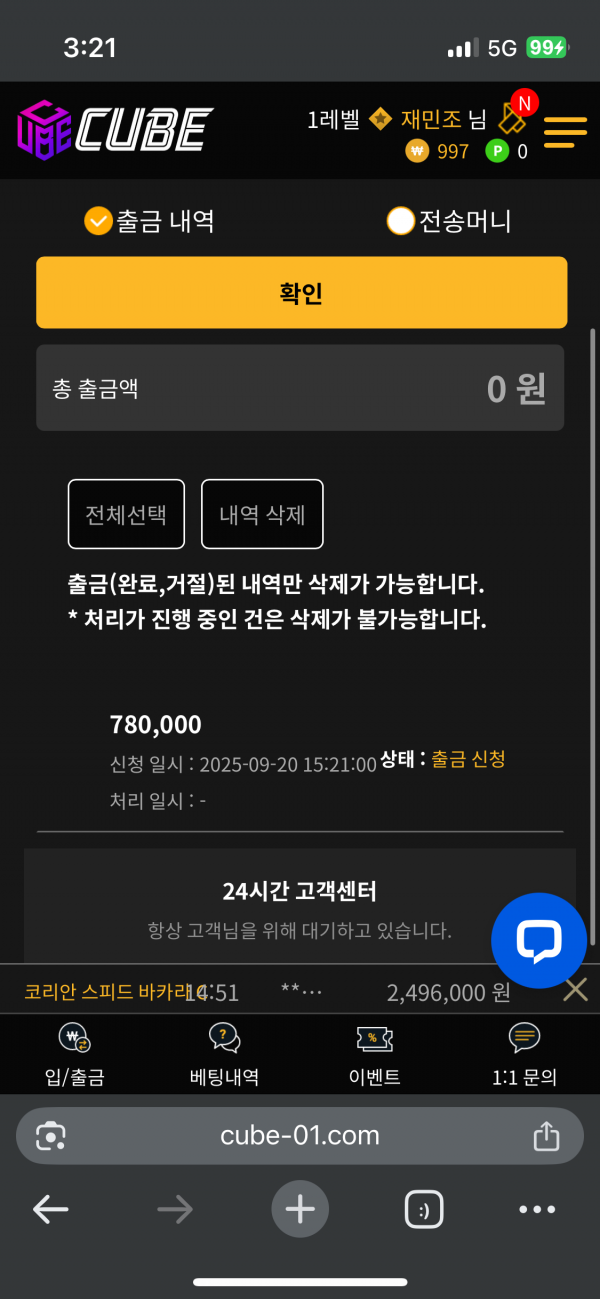600x1299 pixels.
Task: Tap the 내역 삭제 button
Action: [x=262, y=514]
